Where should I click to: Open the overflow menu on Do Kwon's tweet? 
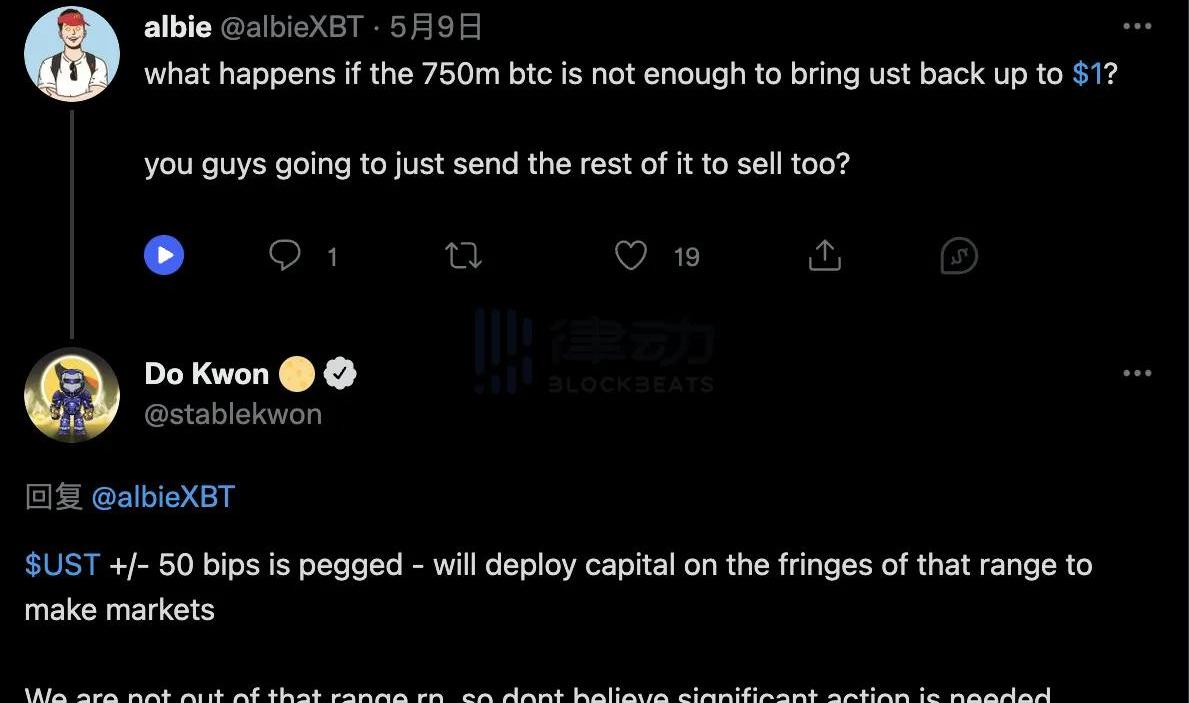click(x=1137, y=373)
